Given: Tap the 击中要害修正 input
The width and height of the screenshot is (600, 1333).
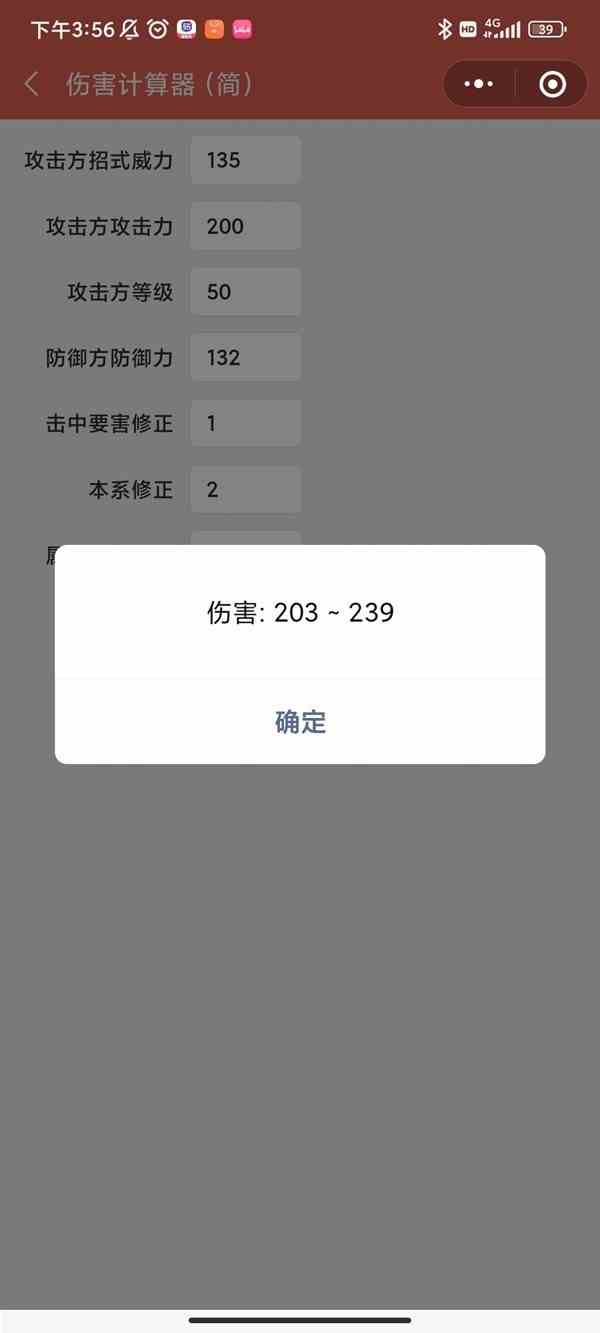Looking at the screenshot, I should click(245, 423).
